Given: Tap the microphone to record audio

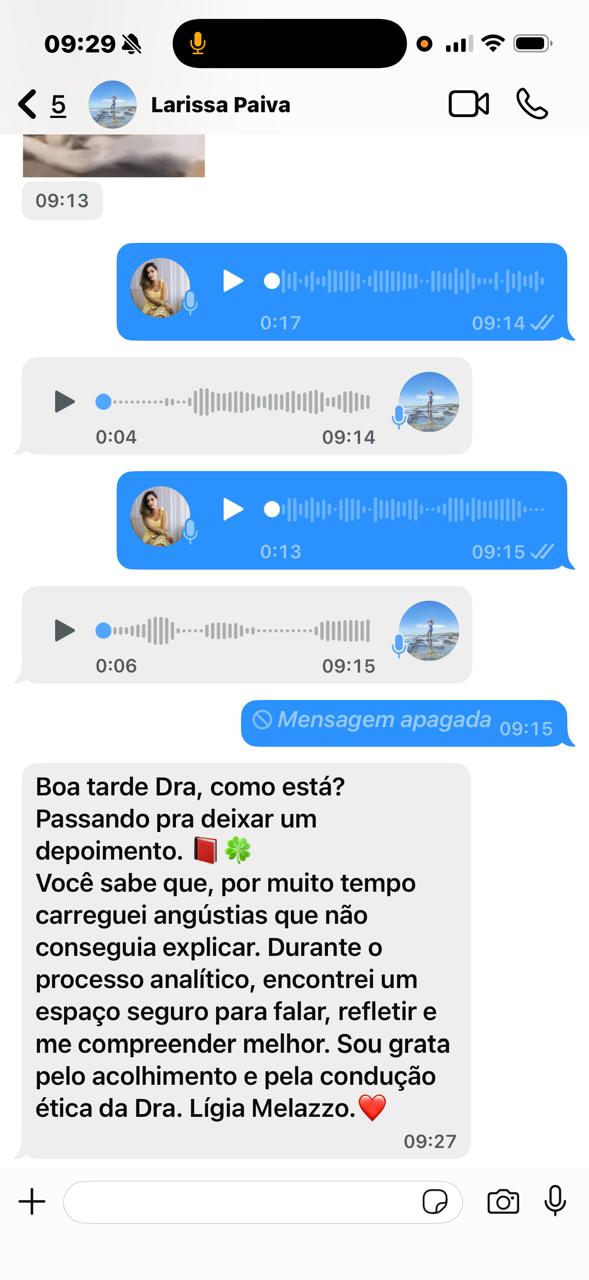Looking at the screenshot, I should (555, 1200).
